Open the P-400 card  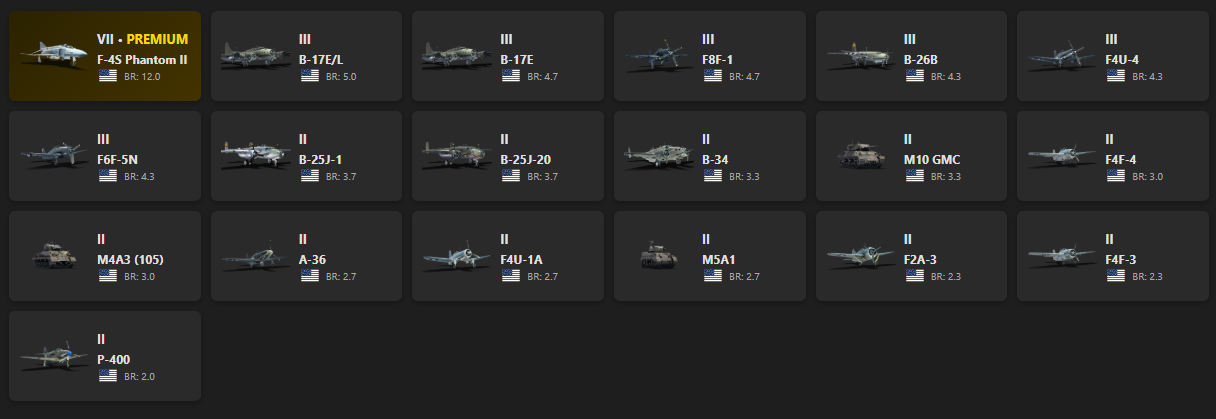pyautogui.click(x=105, y=356)
